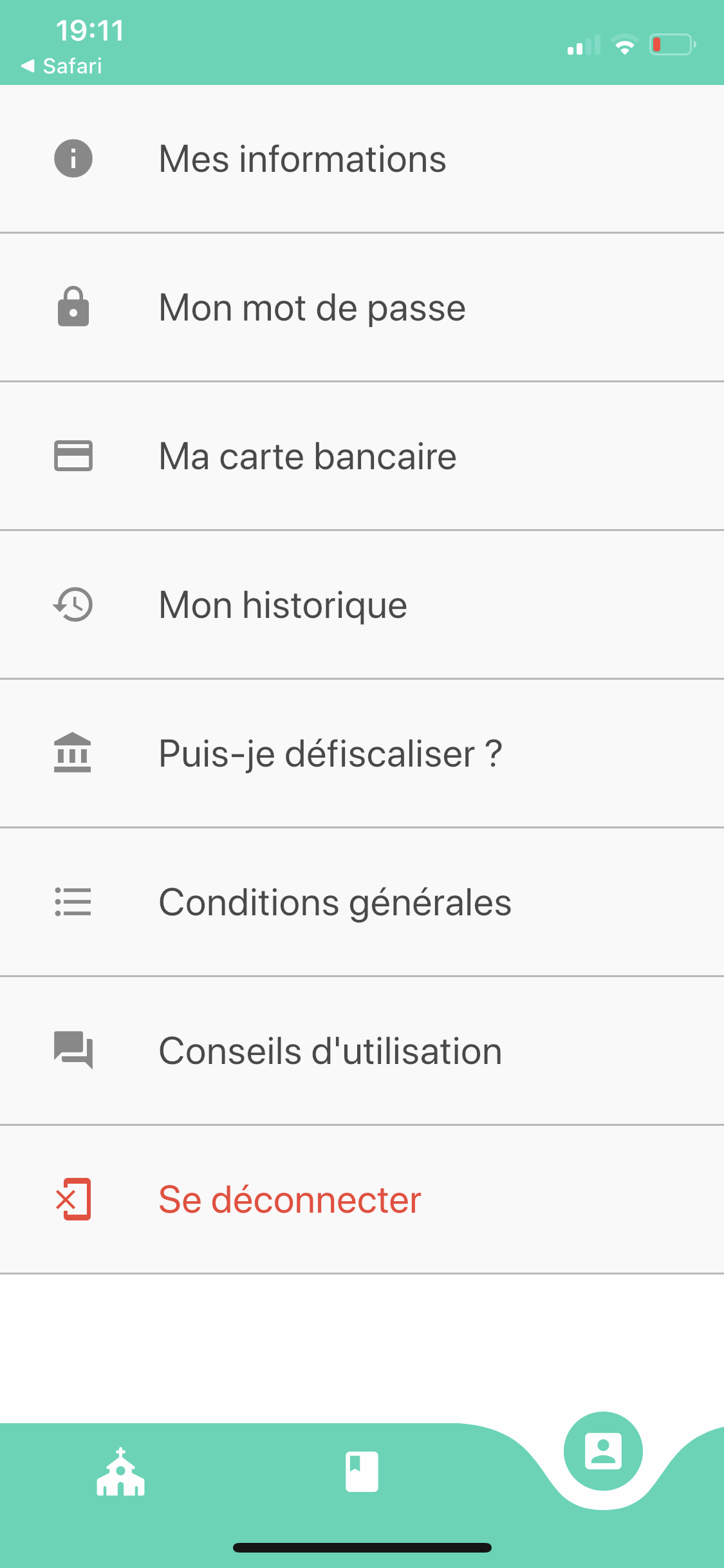
Task: View Mon historique
Action: (x=362, y=605)
